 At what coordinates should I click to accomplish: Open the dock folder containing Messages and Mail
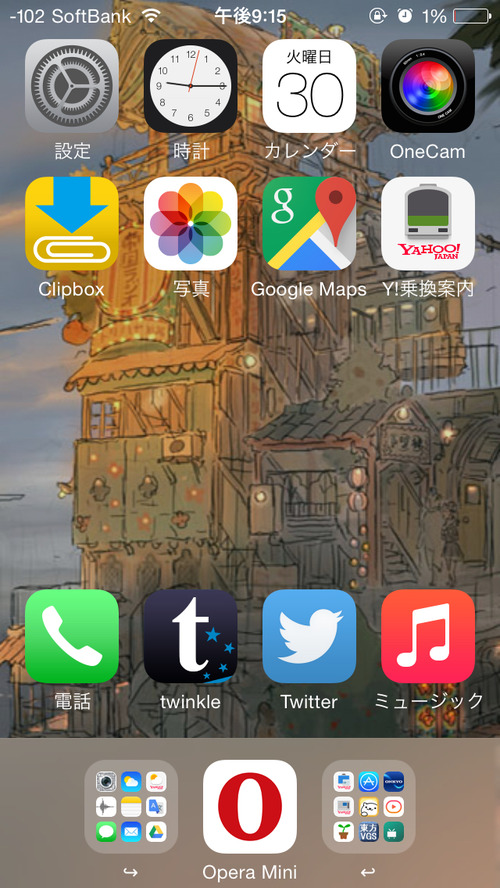click(x=131, y=806)
